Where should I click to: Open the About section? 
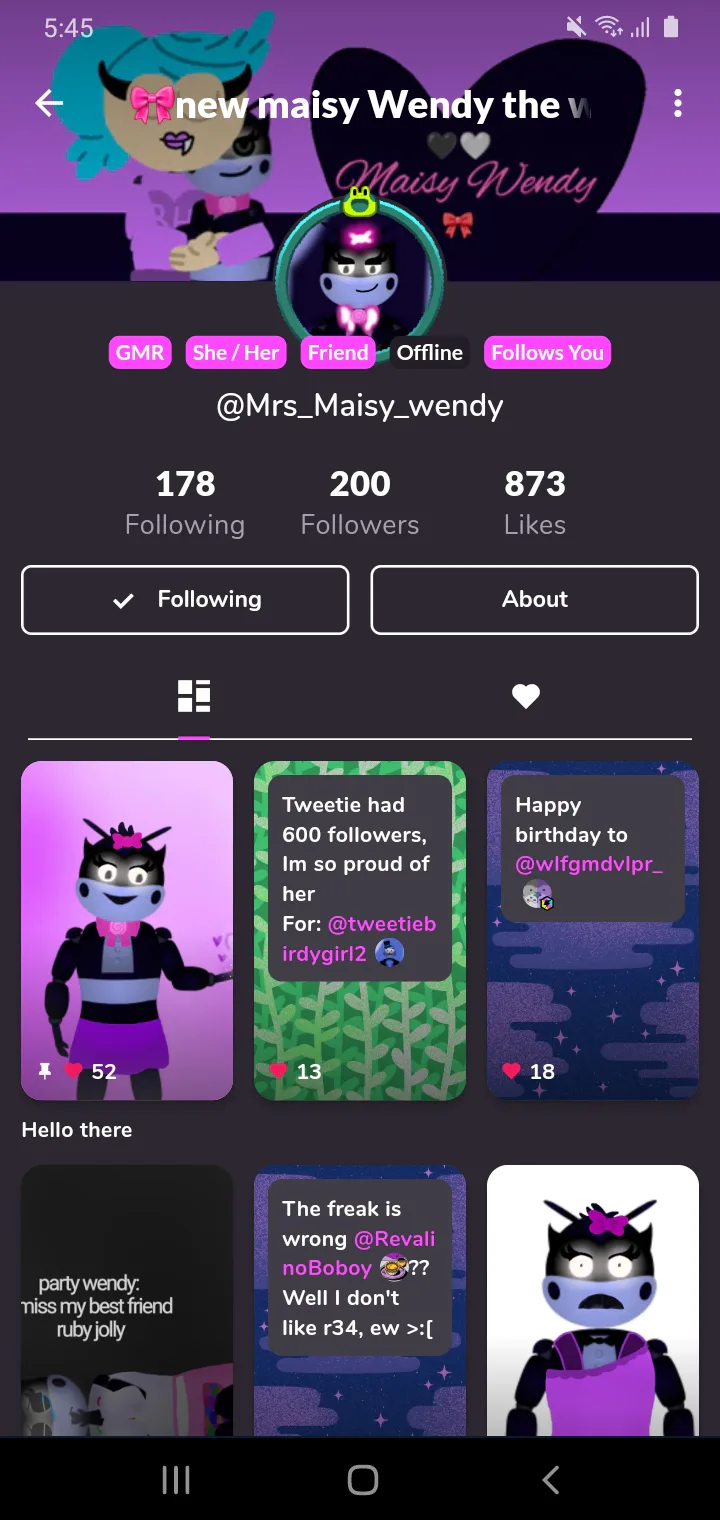click(x=534, y=600)
